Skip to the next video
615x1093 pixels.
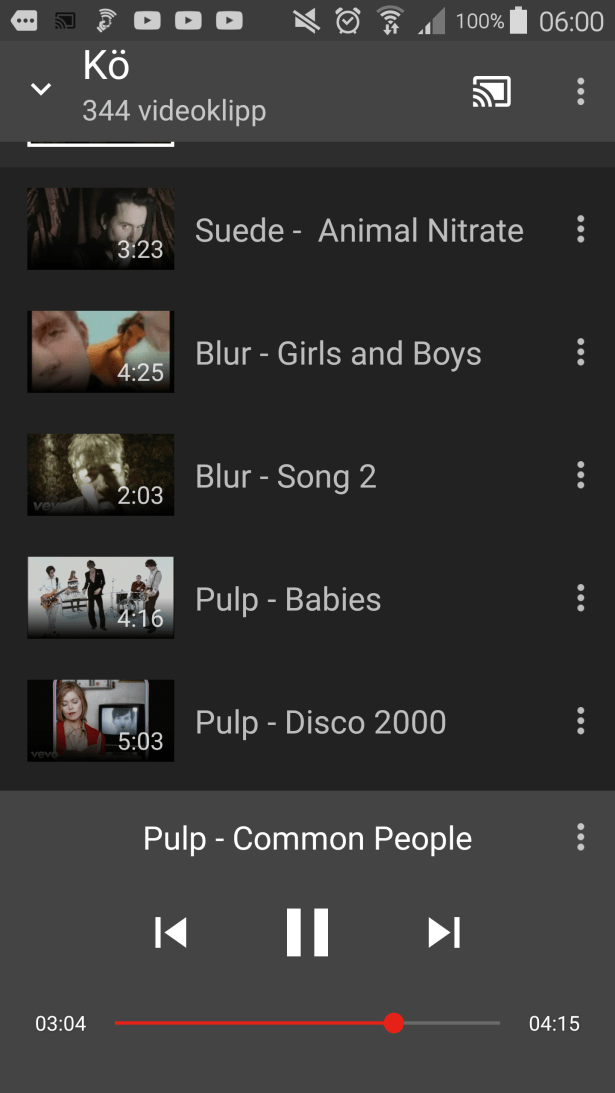coord(443,933)
